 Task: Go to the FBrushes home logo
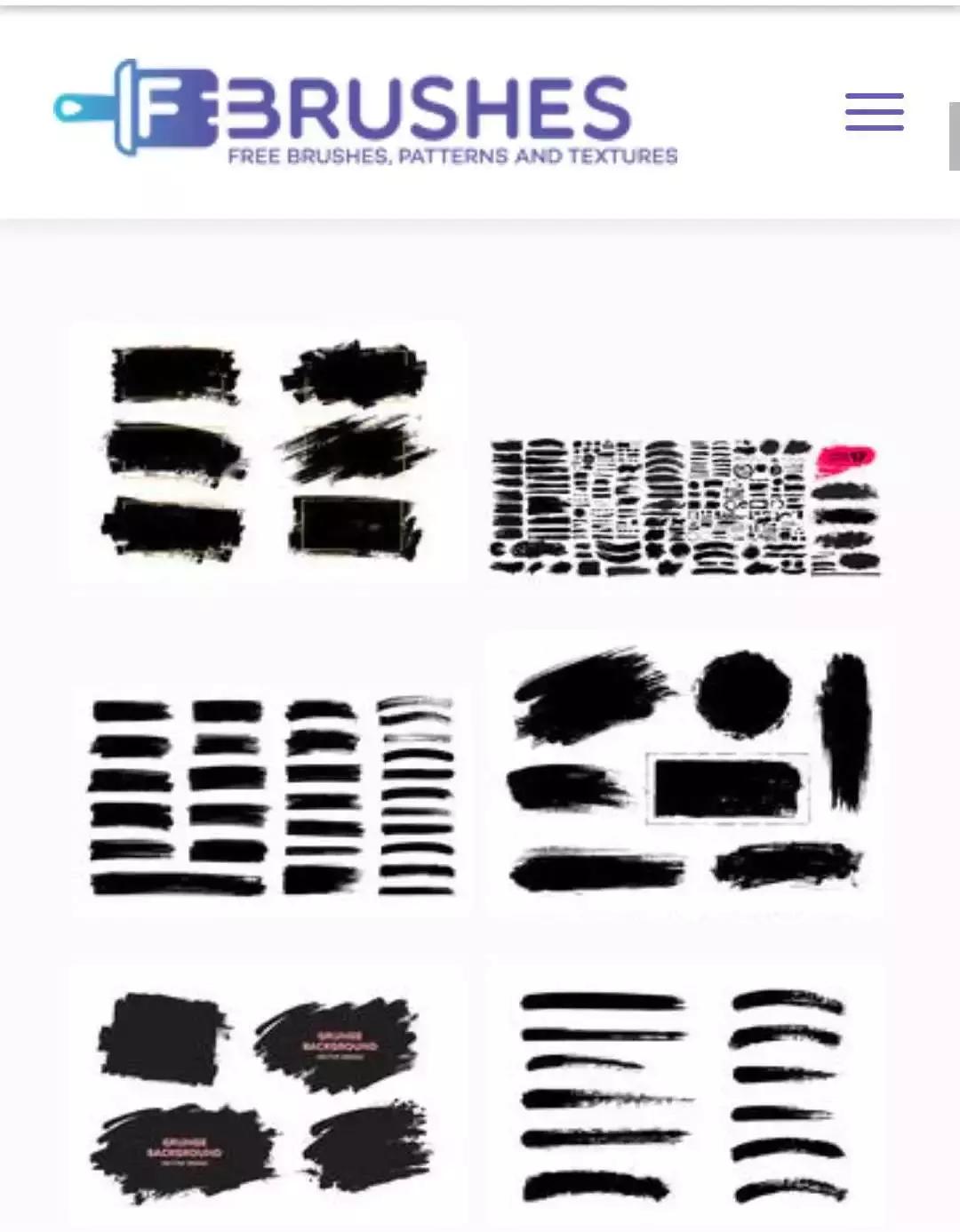click(x=364, y=112)
